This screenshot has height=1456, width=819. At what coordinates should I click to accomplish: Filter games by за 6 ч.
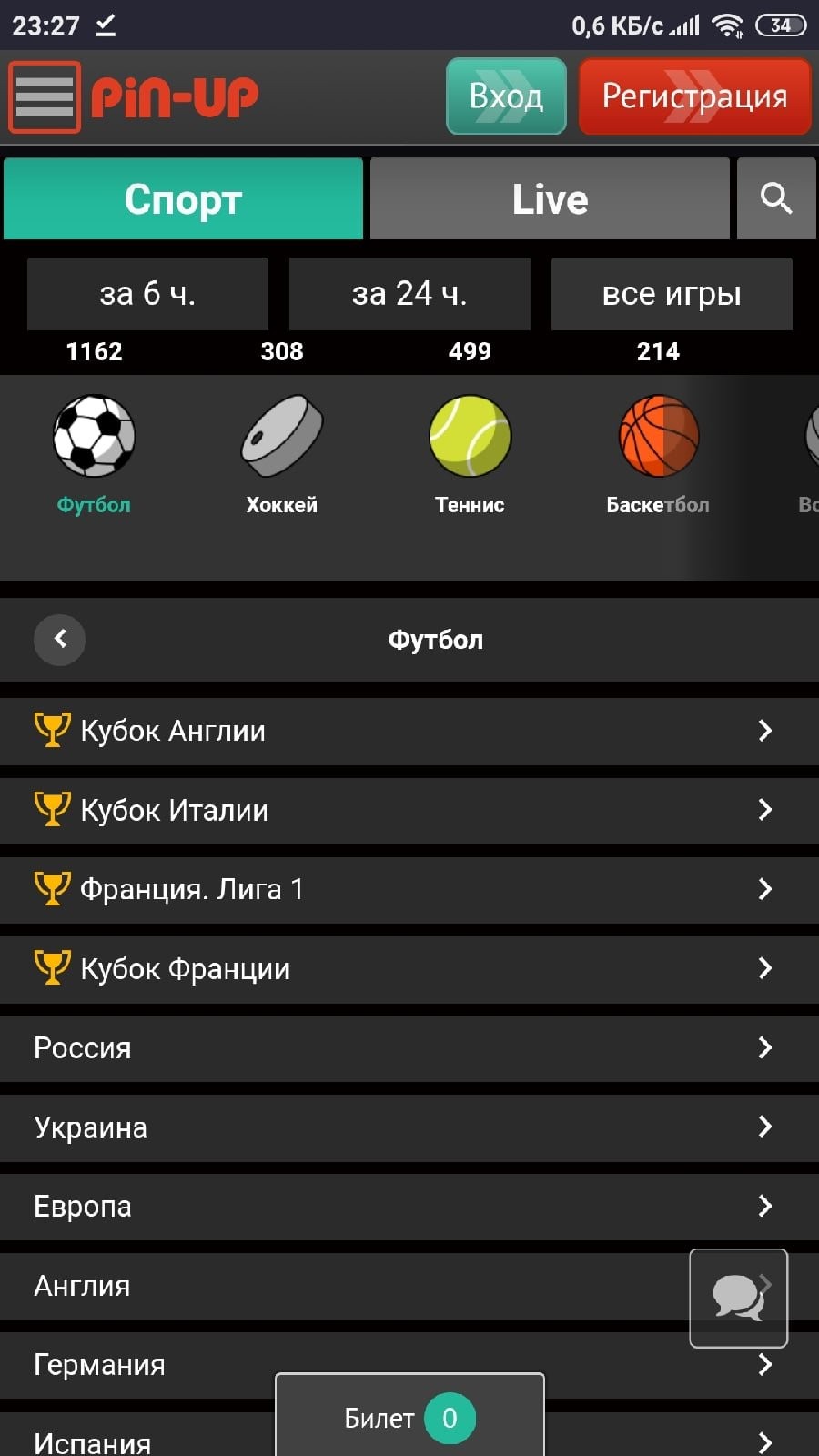click(147, 294)
